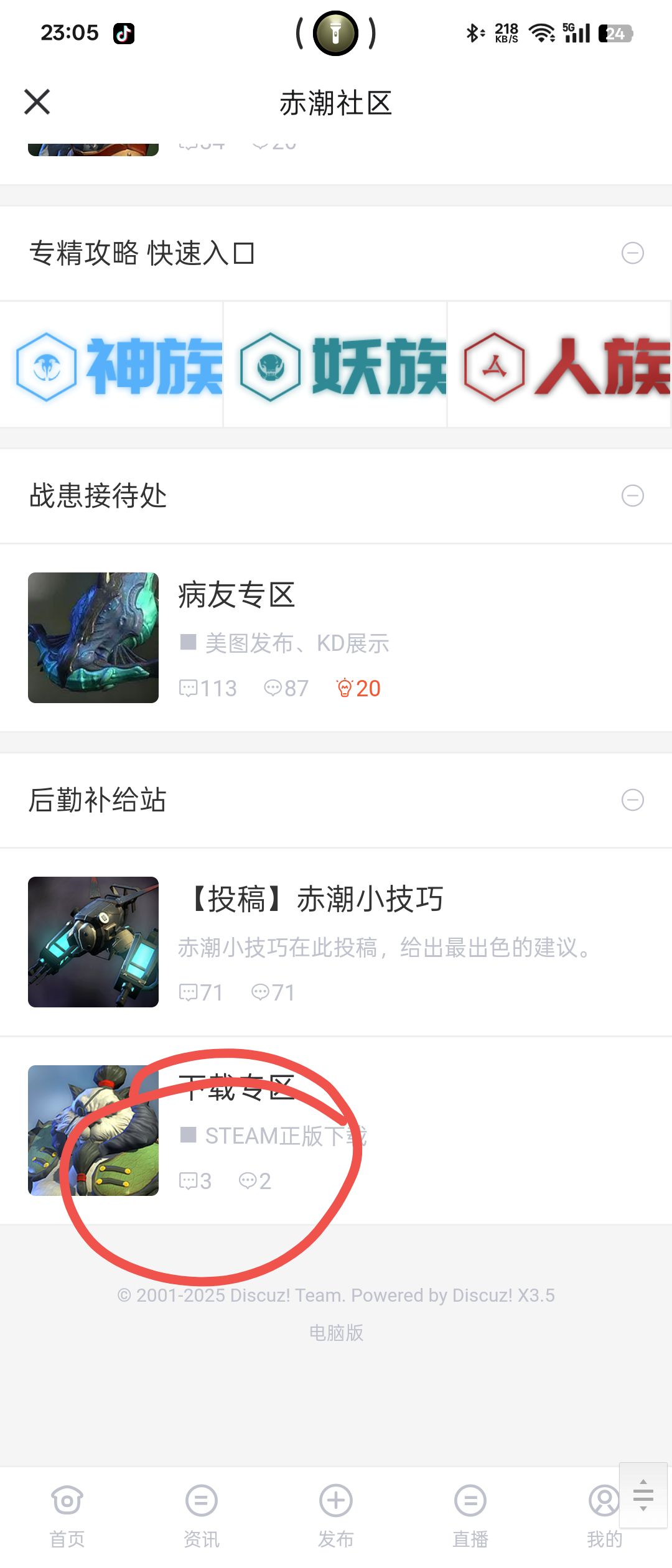Tap the floating scroll up/down button

tap(643, 1495)
